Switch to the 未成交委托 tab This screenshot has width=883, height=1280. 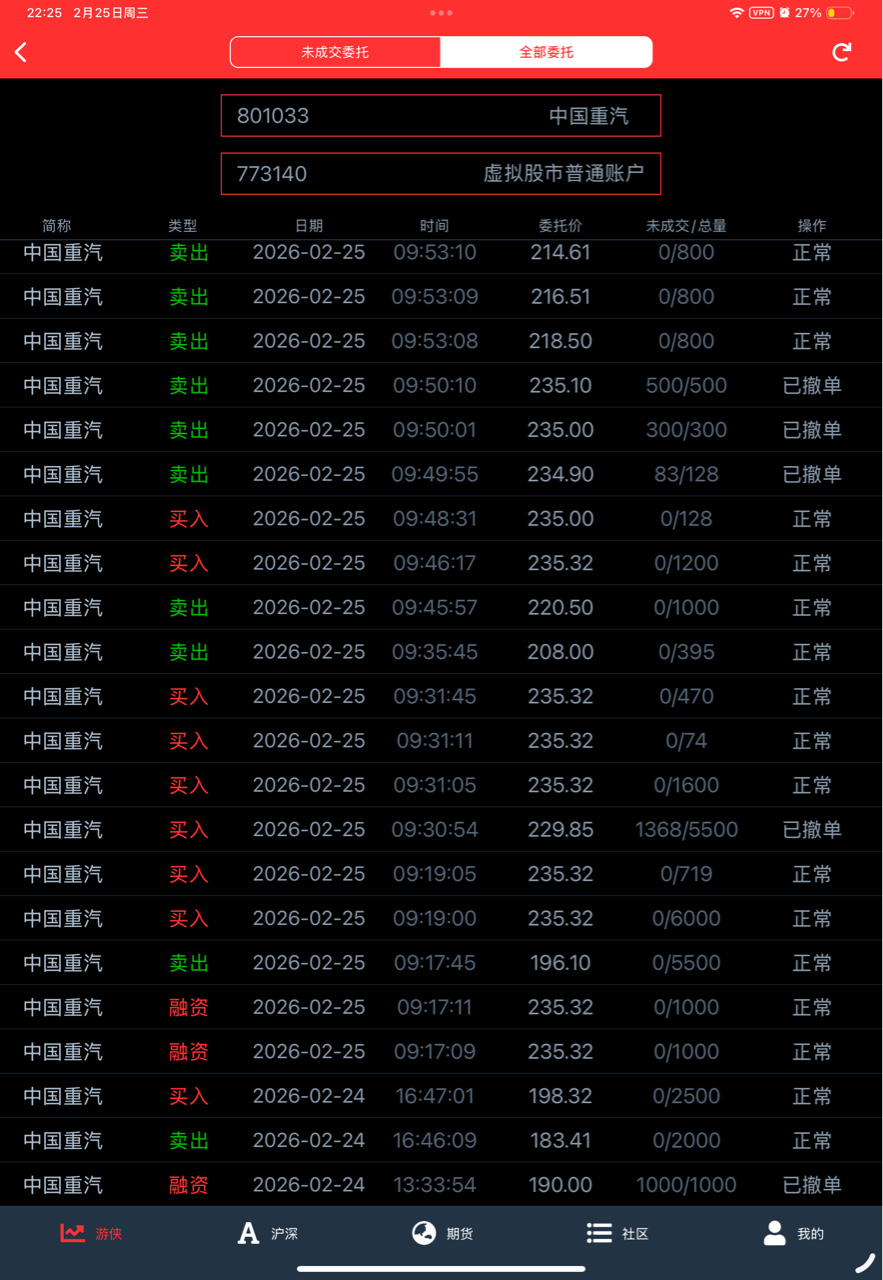click(x=335, y=52)
